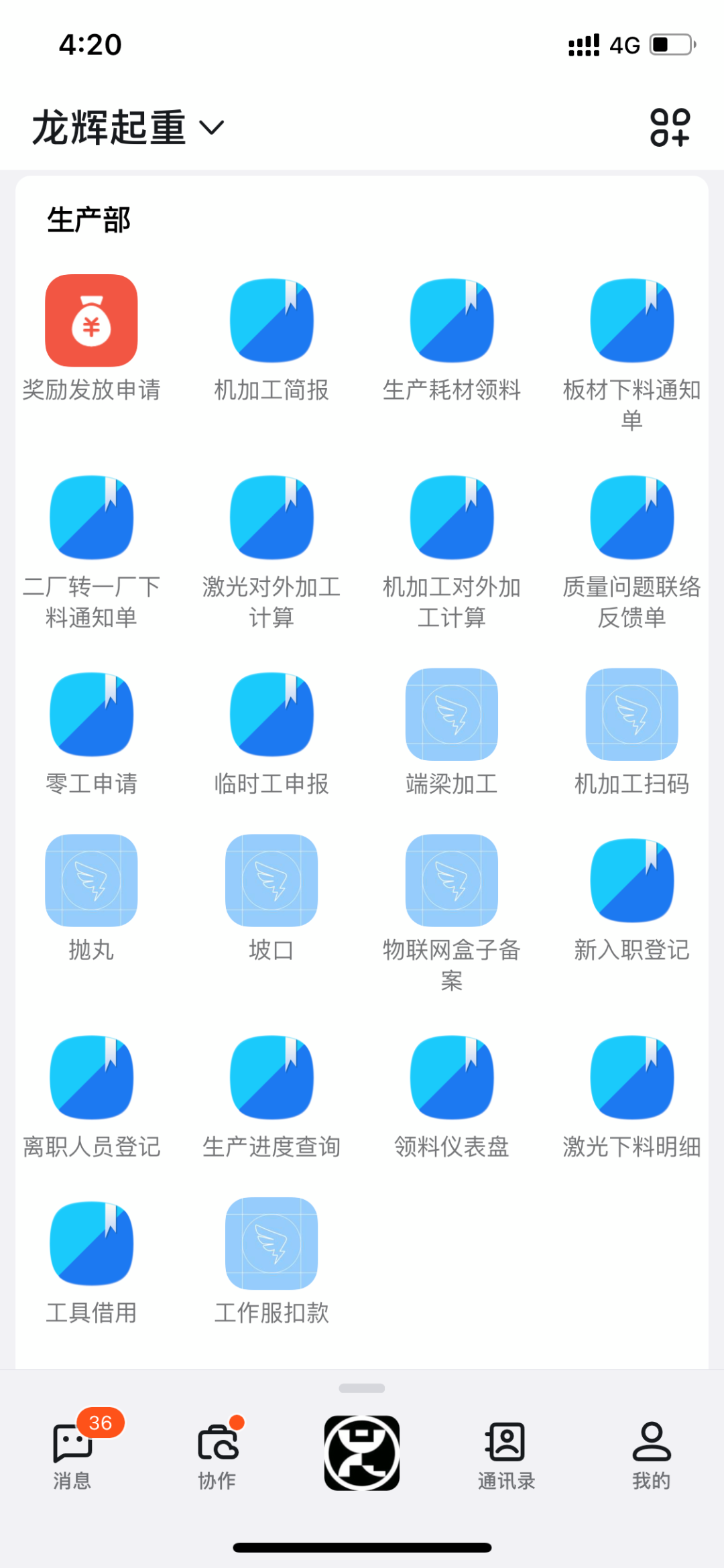Open 物联网盒子备案
724x1568 pixels.
pos(452,880)
